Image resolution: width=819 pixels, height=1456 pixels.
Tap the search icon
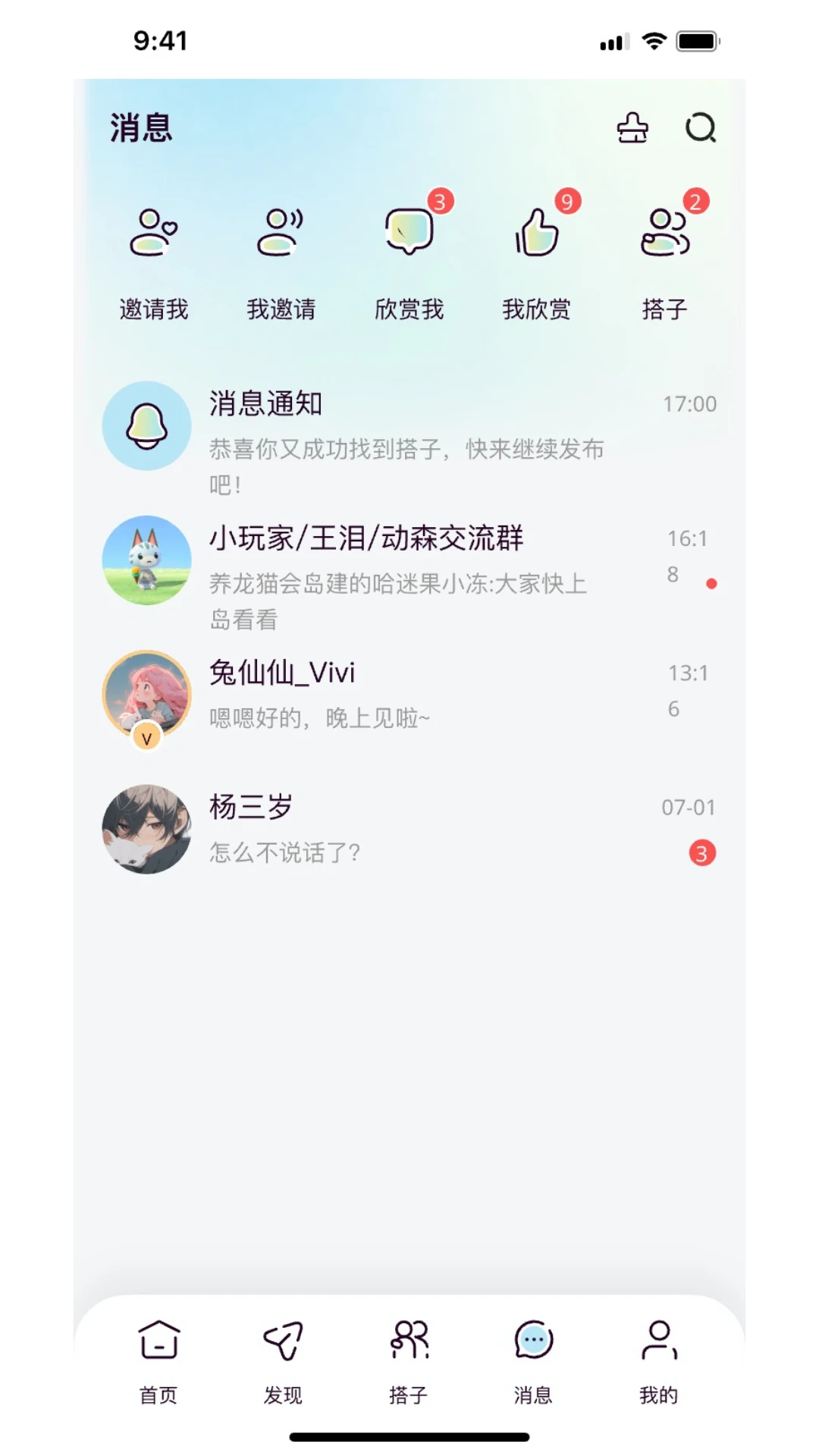pyautogui.click(x=700, y=128)
